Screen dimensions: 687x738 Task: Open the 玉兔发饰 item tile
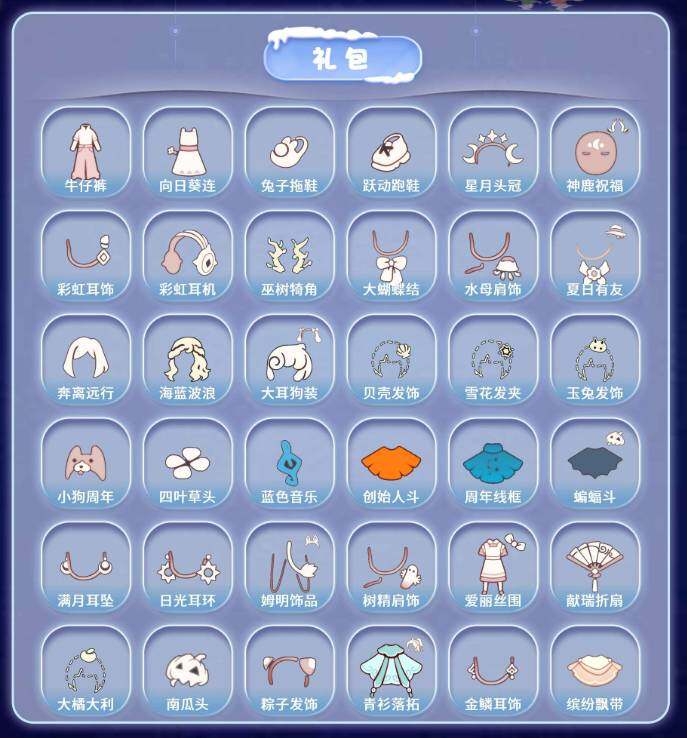595,360
